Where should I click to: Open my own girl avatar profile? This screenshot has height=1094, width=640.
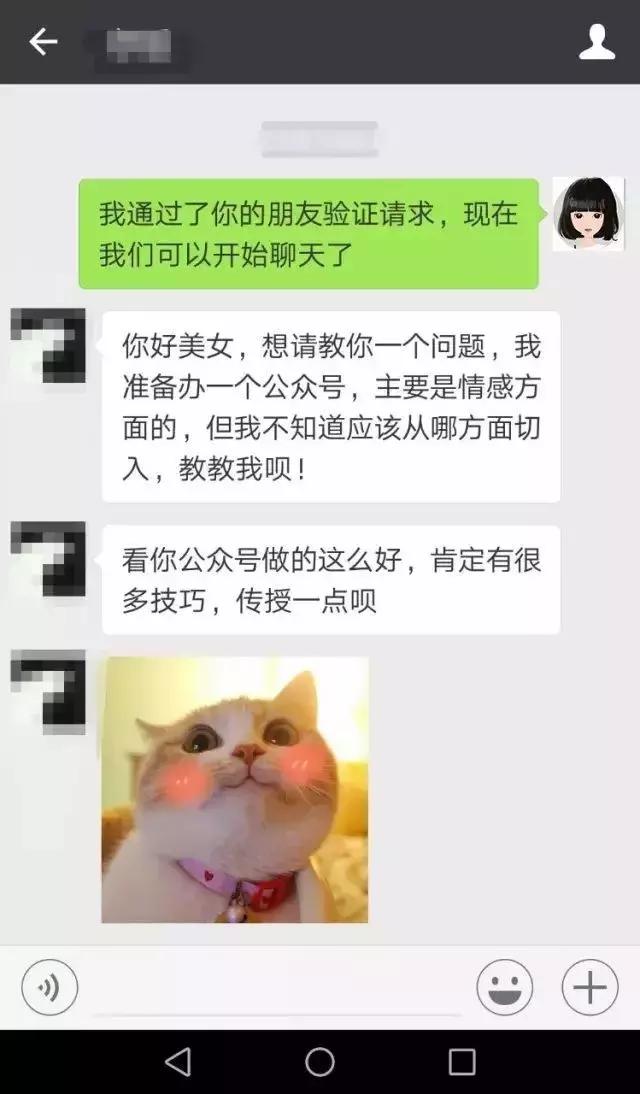tap(588, 214)
